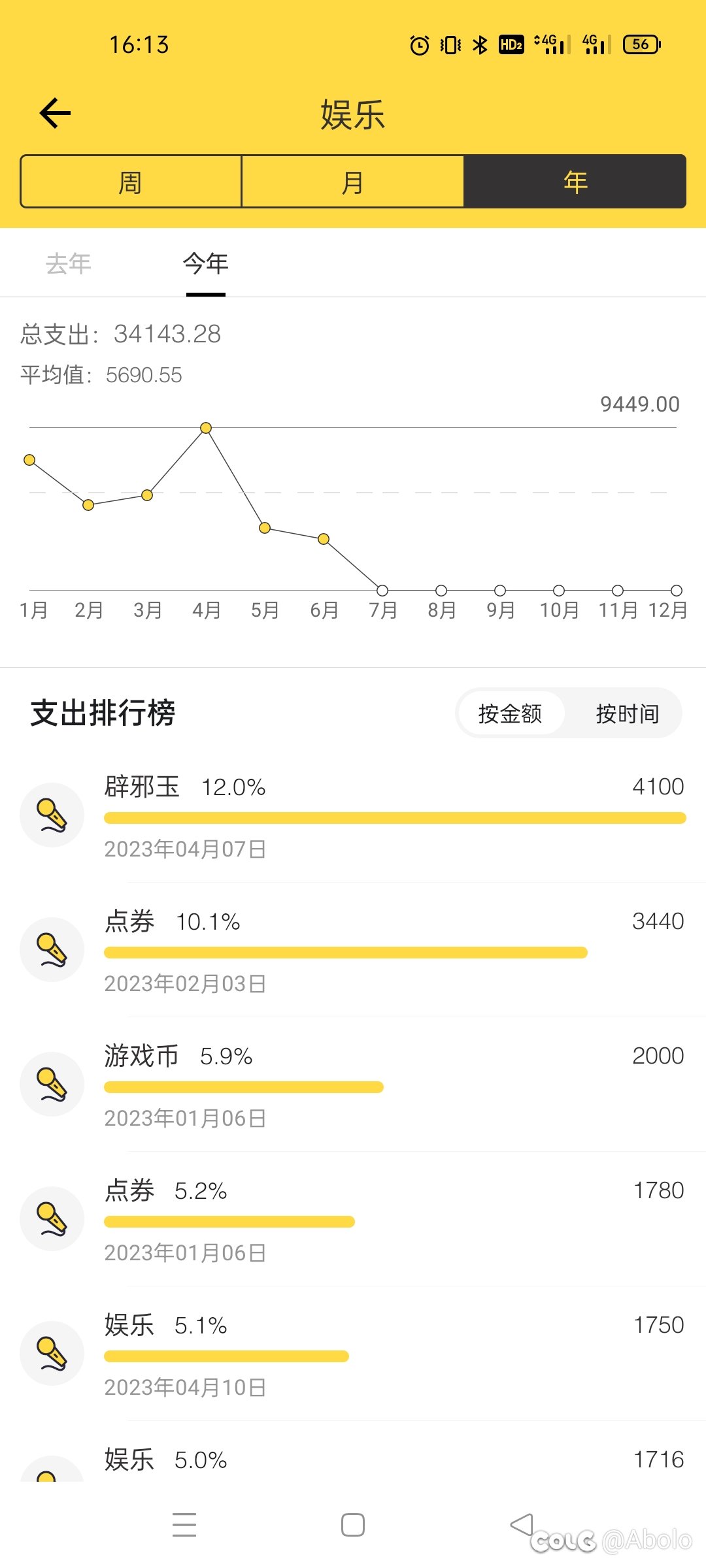Image resolution: width=706 pixels, height=1568 pixels.
Task: Switch to the 周 (week) view
Action: (x=131, y=182)
